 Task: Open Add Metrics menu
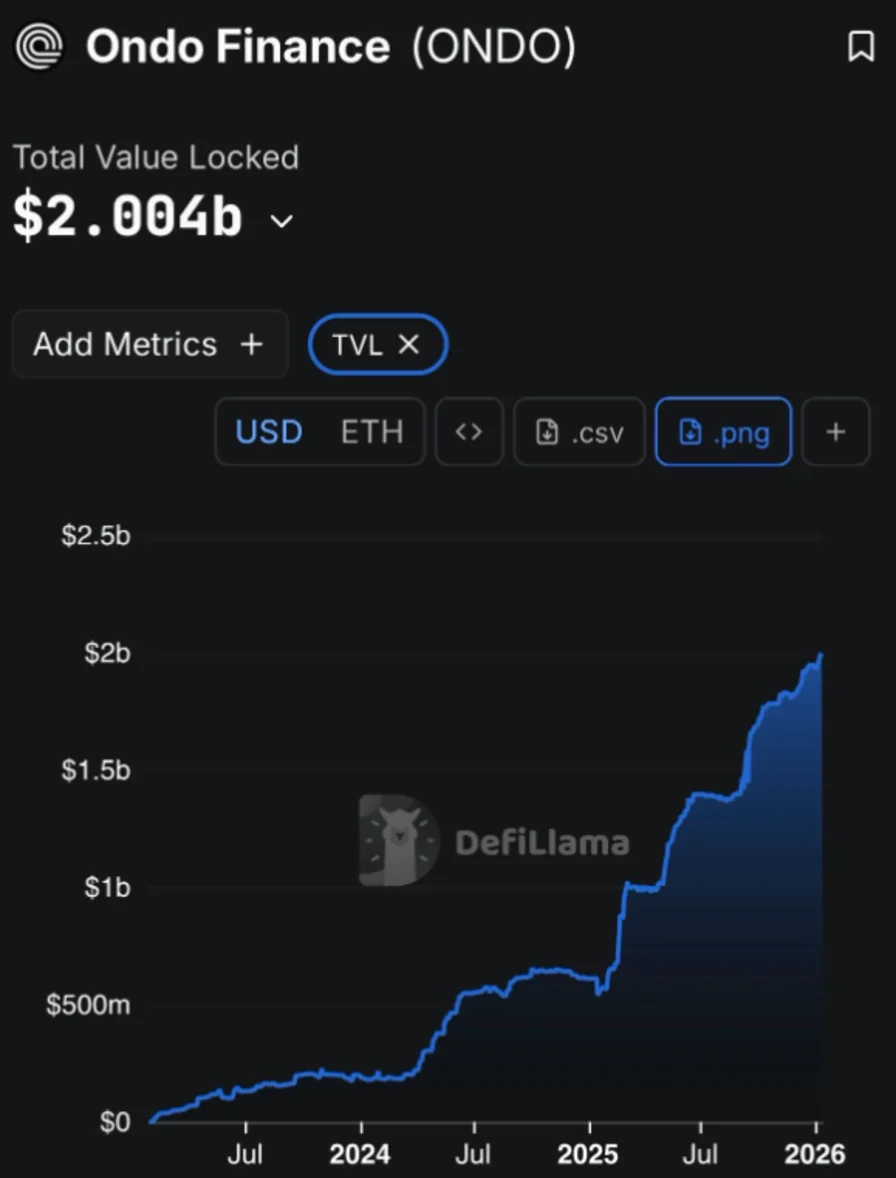pyautogui.click(x=149, y=344)
